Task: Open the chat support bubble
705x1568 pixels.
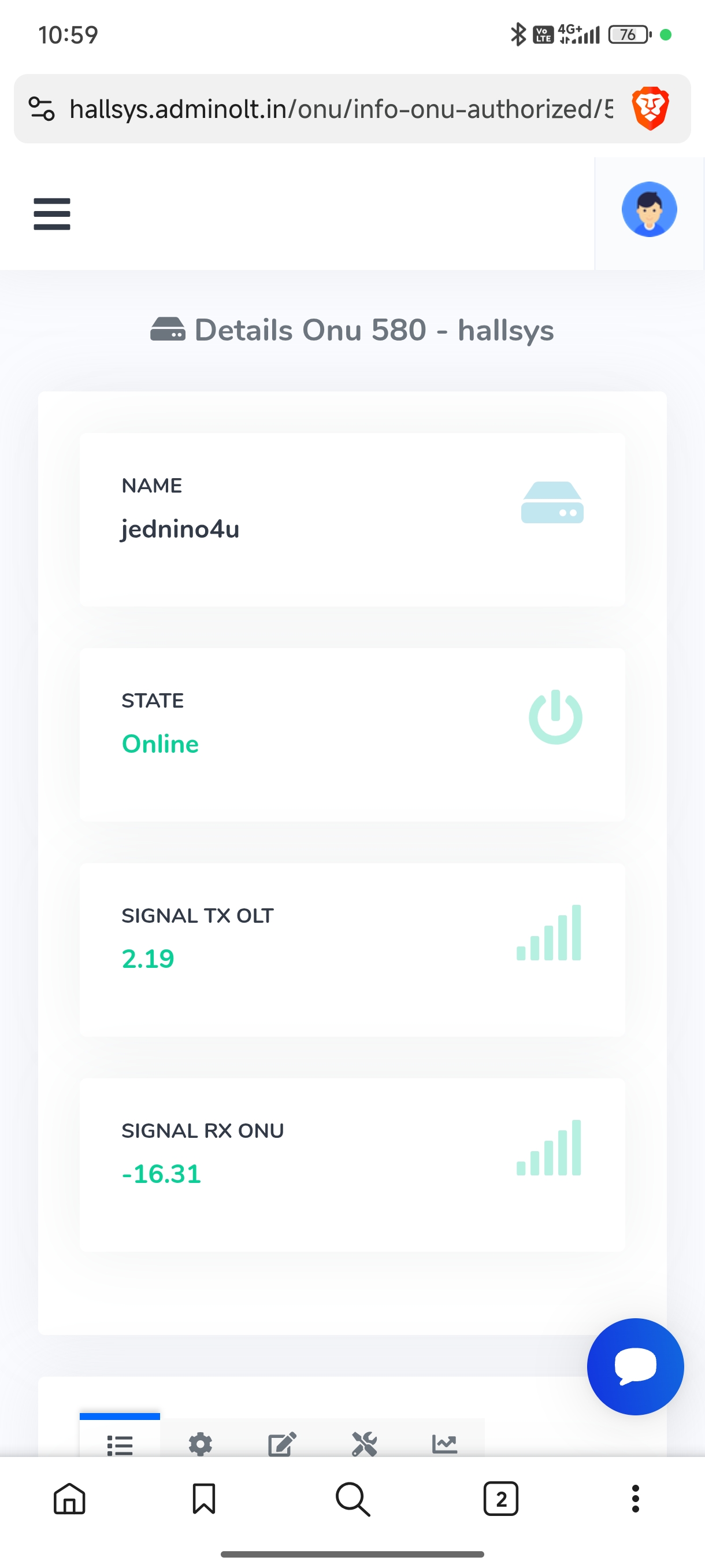Action: [x=634, y=1366]
